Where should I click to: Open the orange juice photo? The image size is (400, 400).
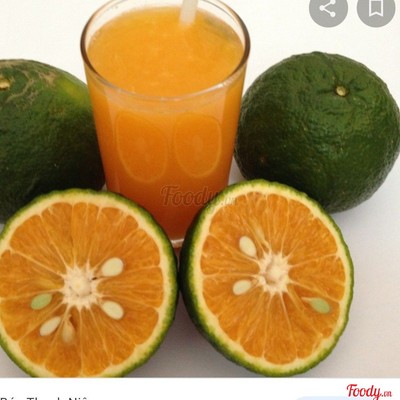click(200, 188)
